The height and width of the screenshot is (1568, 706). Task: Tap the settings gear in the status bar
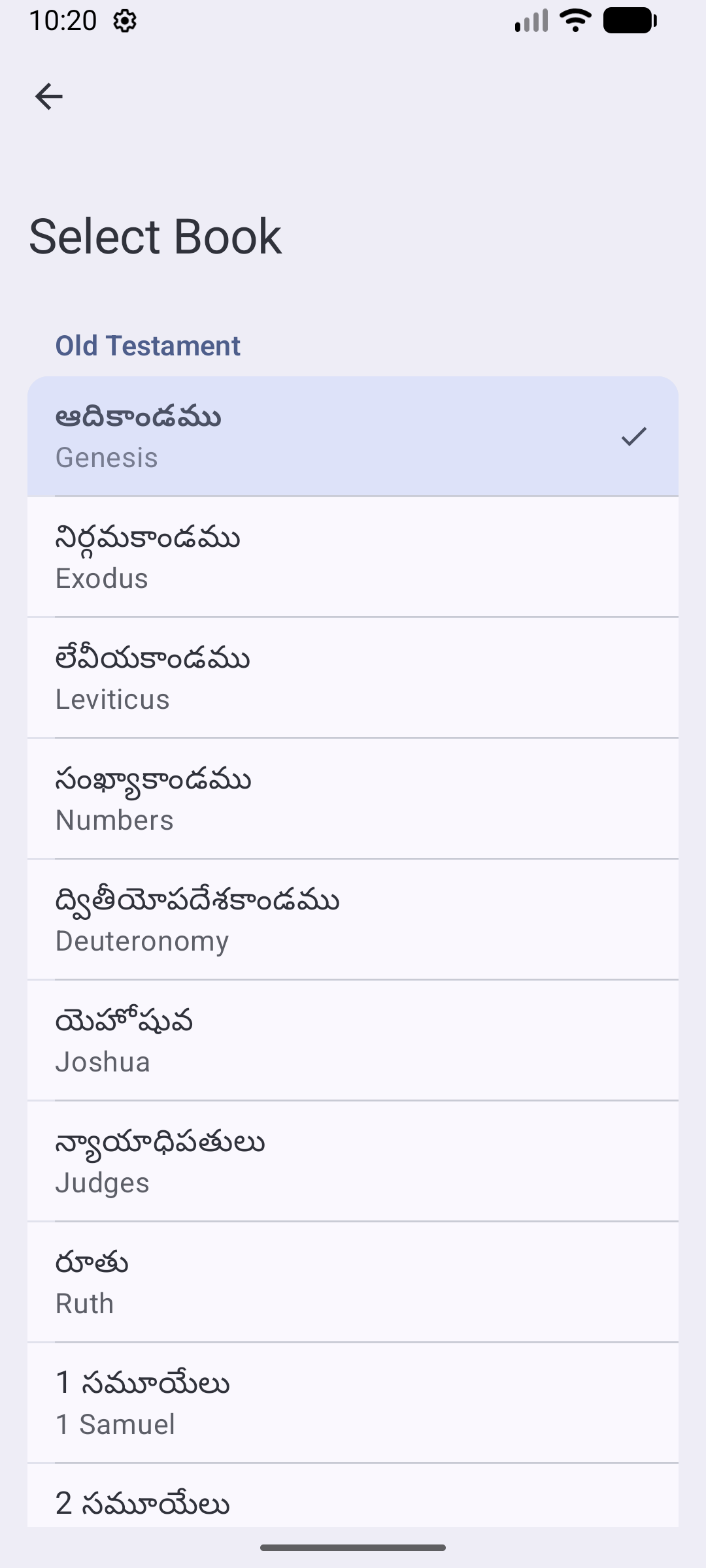[124, 20]
